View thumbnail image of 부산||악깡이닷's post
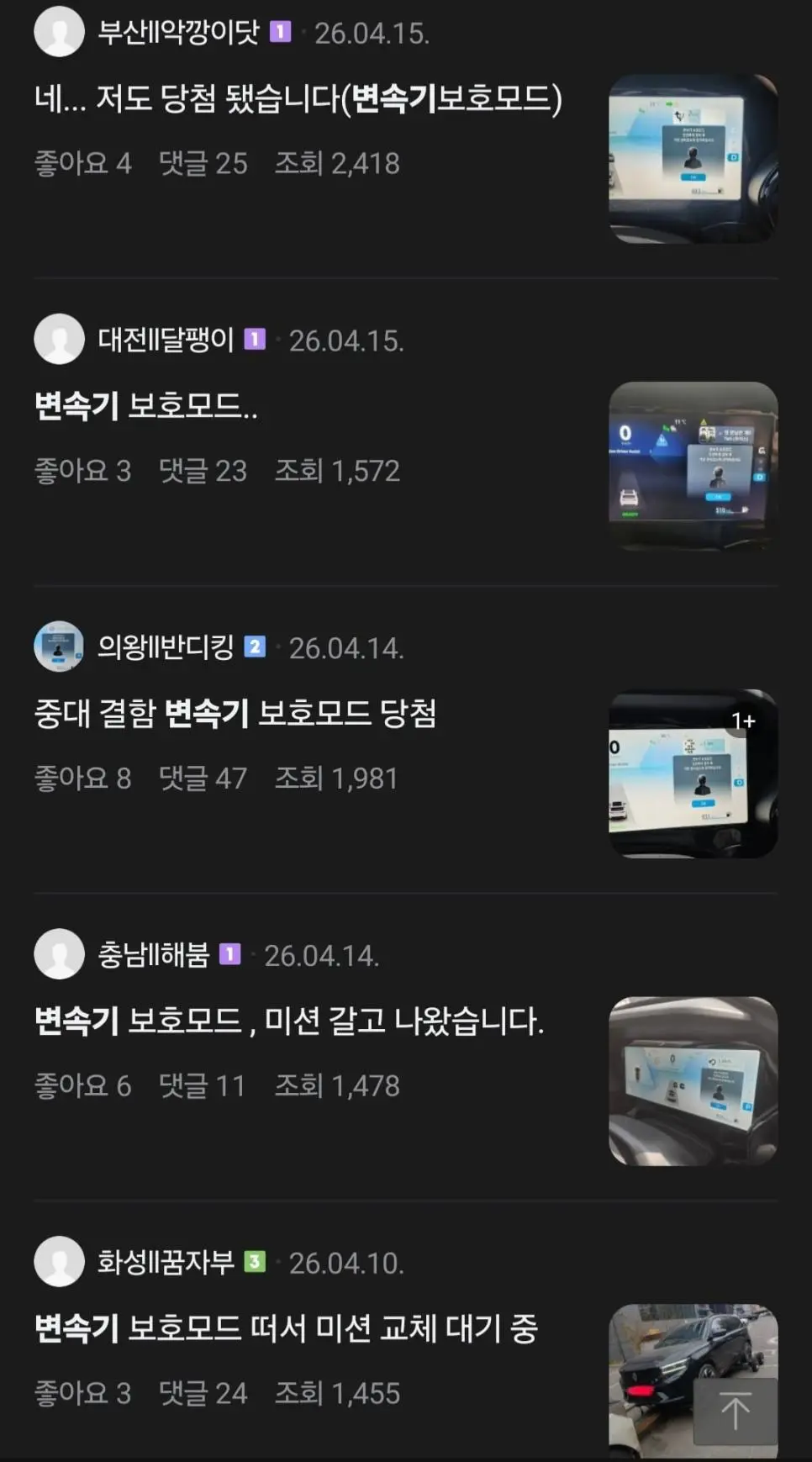812x1462 pixels. pos(693,159)
